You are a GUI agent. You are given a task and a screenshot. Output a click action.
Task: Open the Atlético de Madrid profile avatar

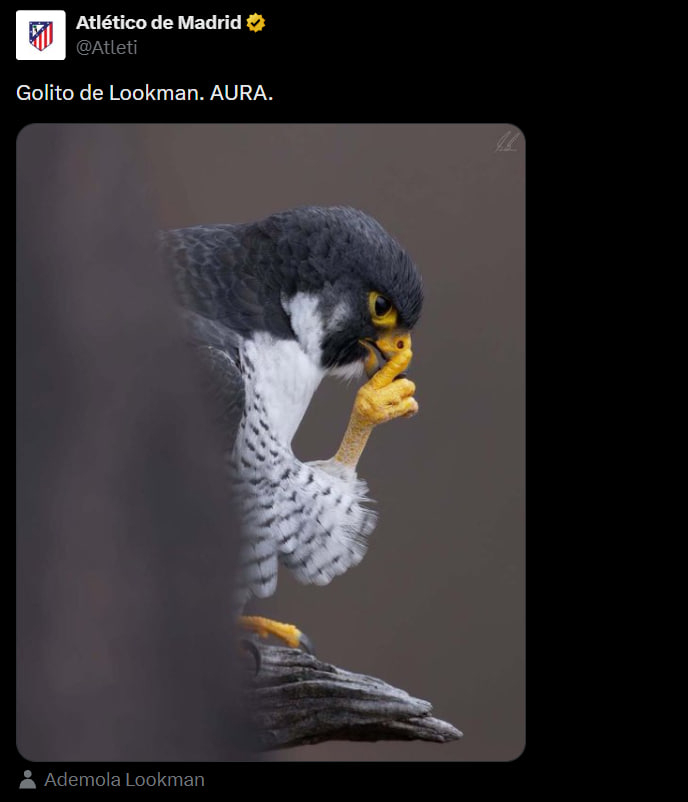(41, 35)
